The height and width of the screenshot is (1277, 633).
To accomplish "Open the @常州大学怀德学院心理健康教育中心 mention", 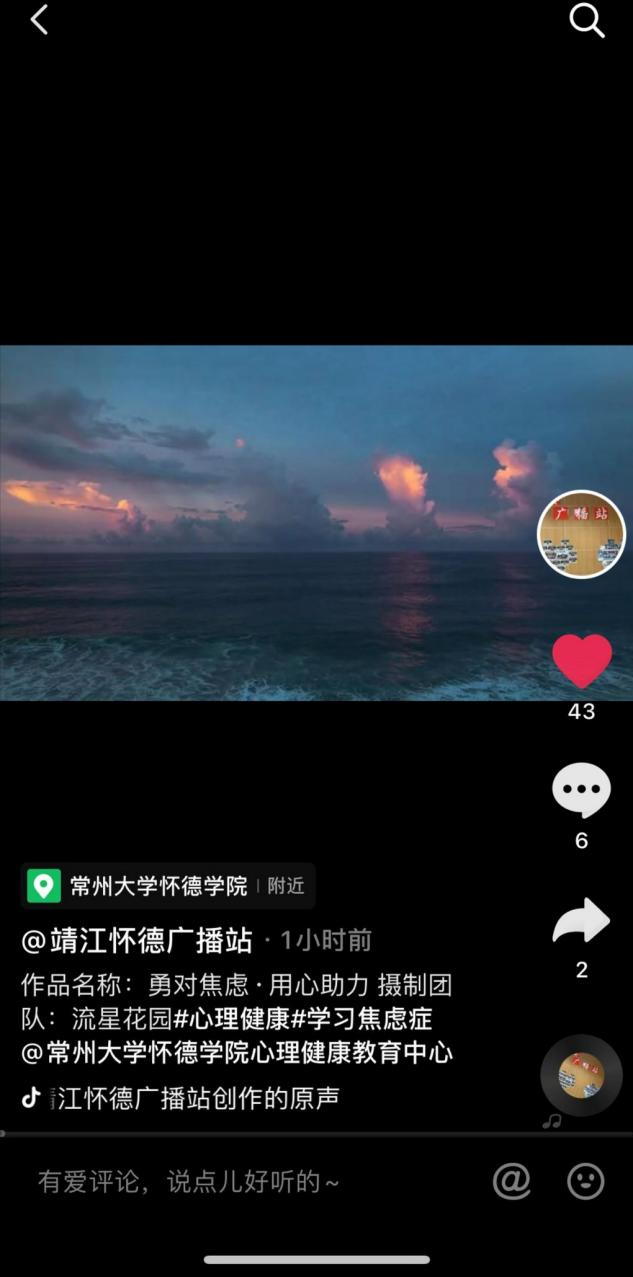I will point(237,1052).
